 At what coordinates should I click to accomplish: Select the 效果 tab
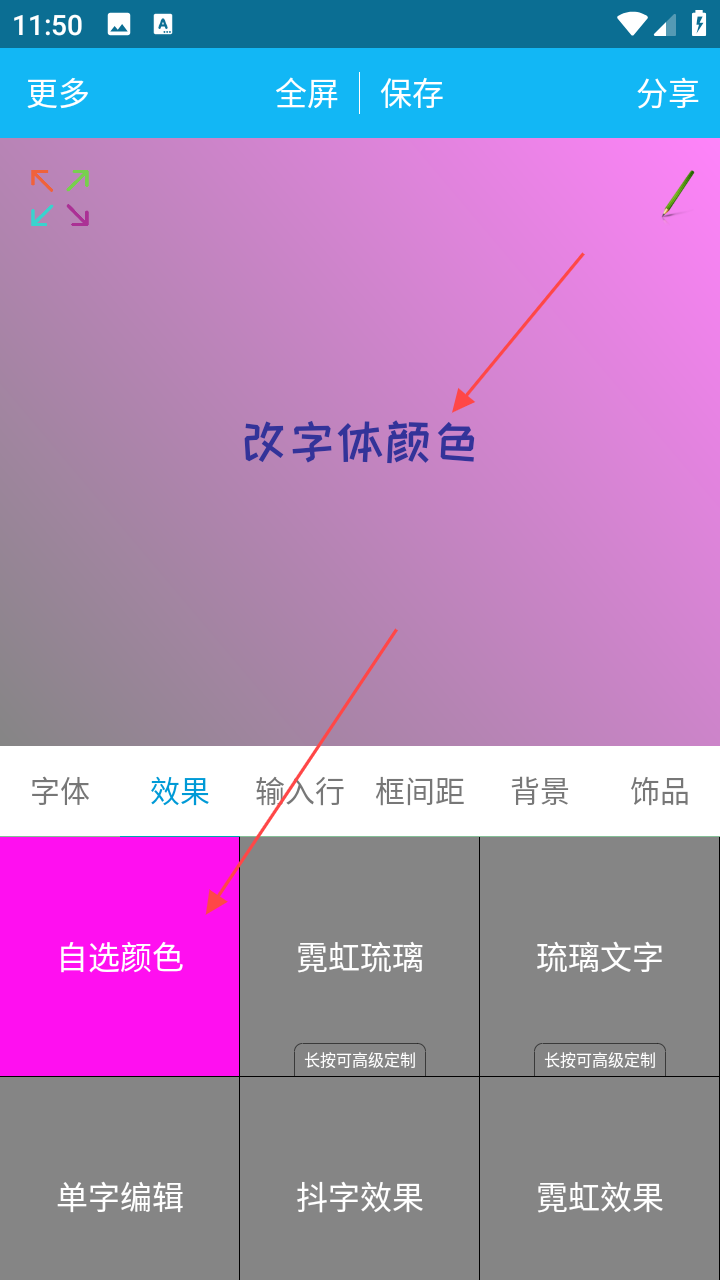pos(180,791)
